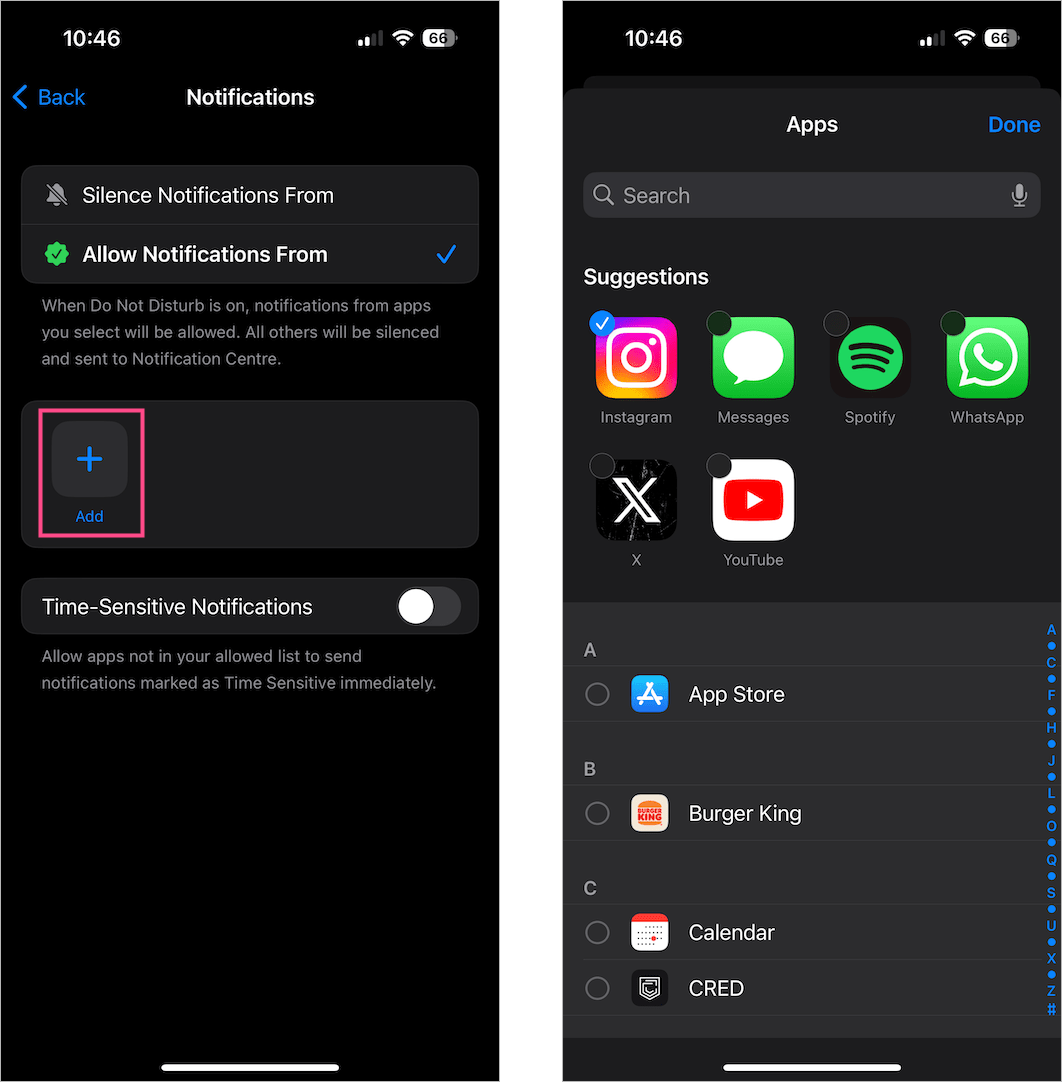Jump to letter Z in index
This screenshot has height=1082, width=1062.
click(1051, 991)
